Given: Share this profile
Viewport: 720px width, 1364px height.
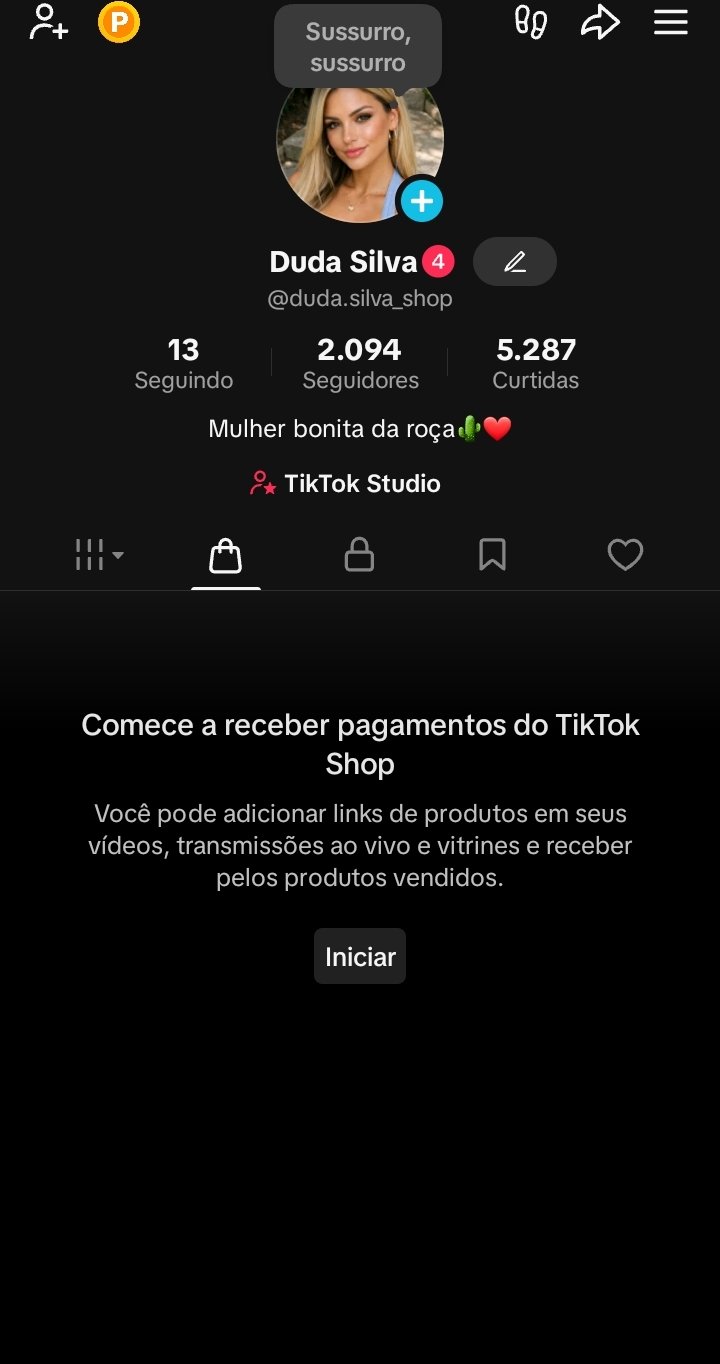Looking at the screenshot, I should (600, 22).
